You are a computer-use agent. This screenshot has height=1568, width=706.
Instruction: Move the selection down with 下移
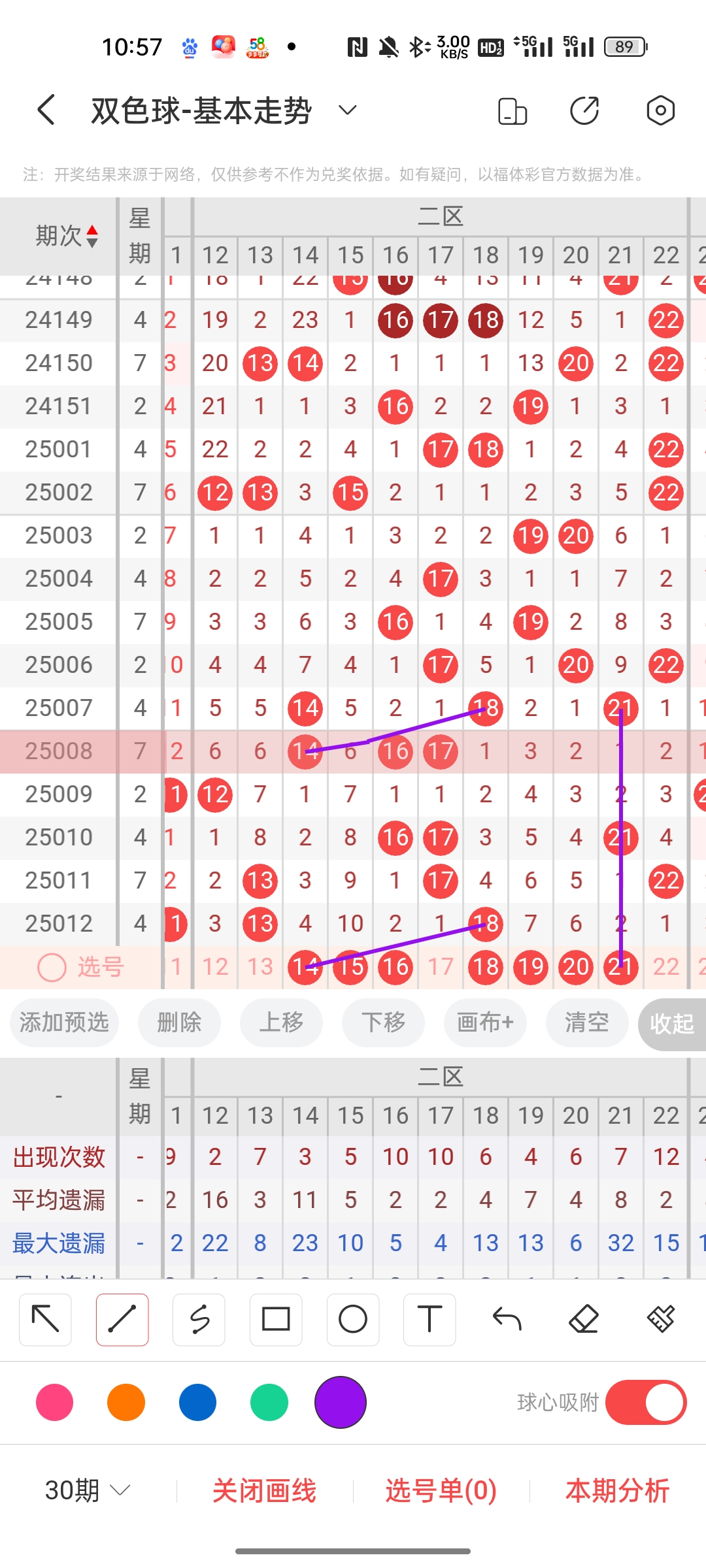(x=383, y=1022)
